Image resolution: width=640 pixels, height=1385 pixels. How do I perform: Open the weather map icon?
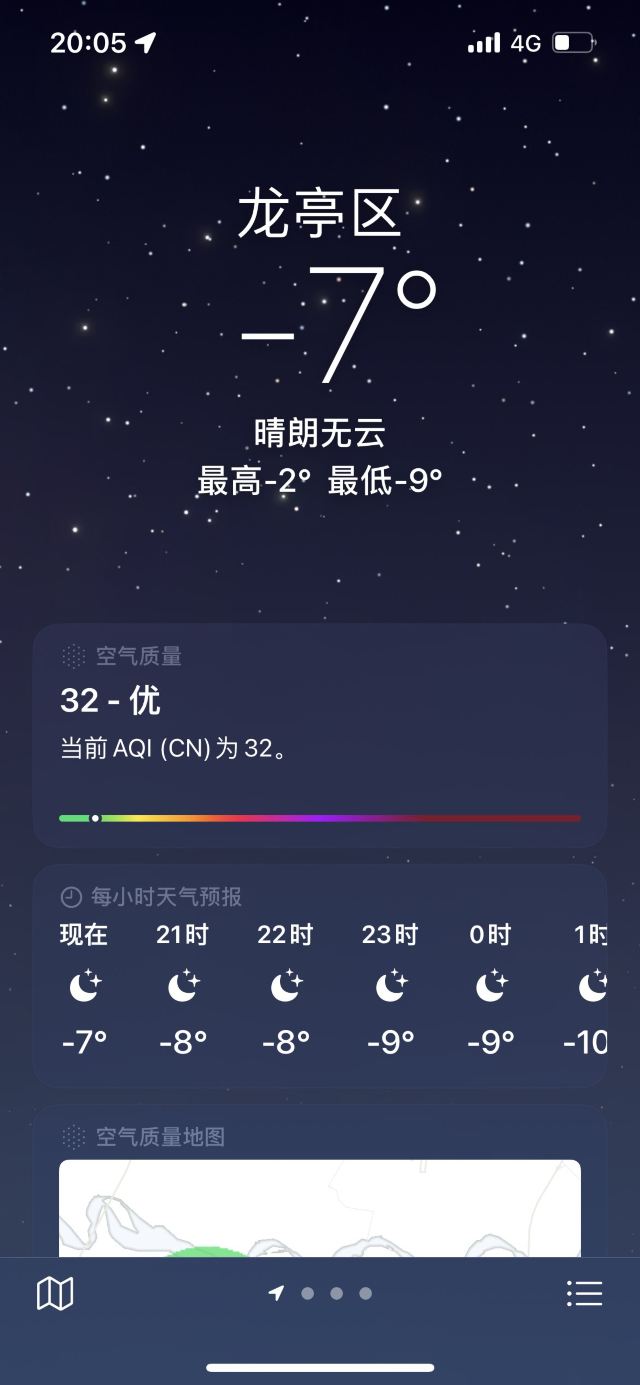(55, 1293)
